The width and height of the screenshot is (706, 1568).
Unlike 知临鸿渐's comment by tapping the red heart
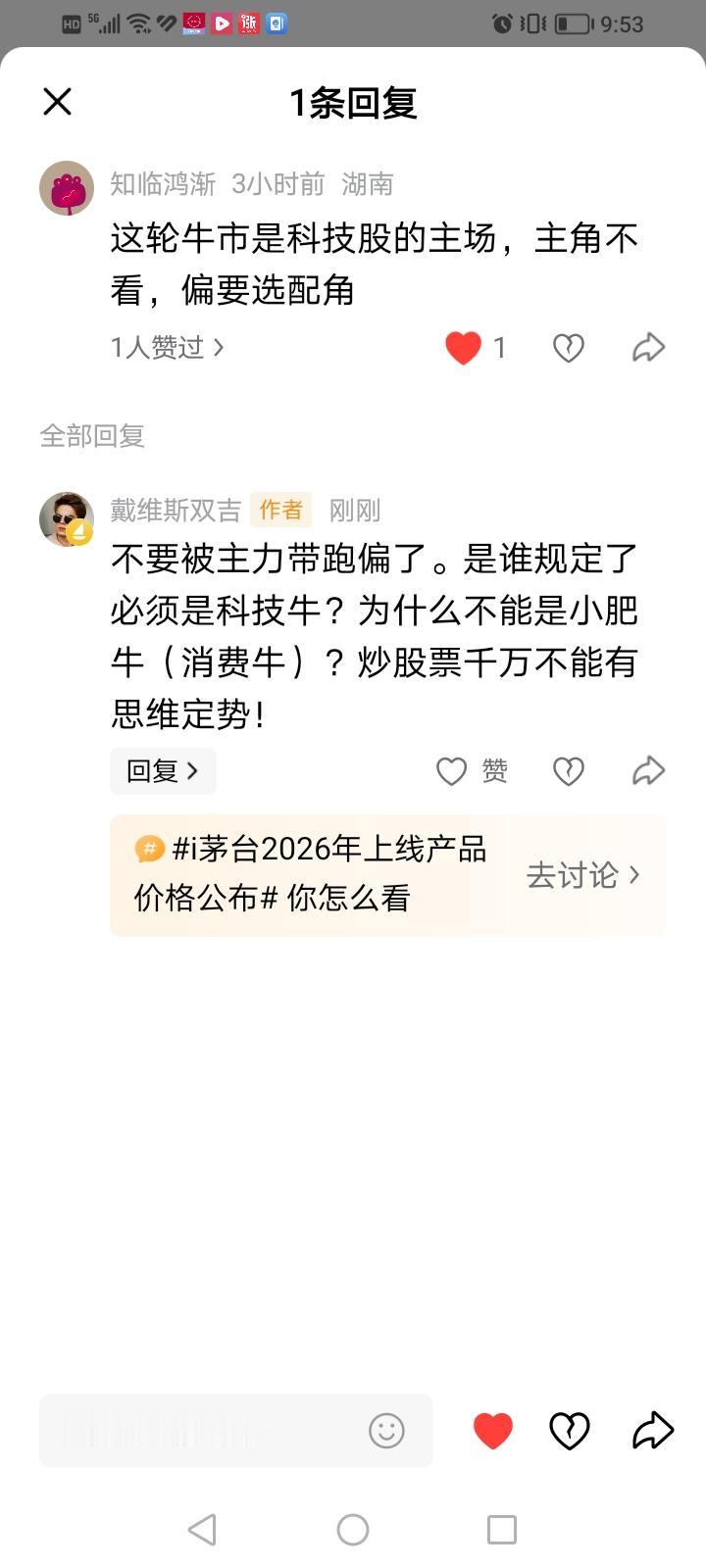pos(461,347)
